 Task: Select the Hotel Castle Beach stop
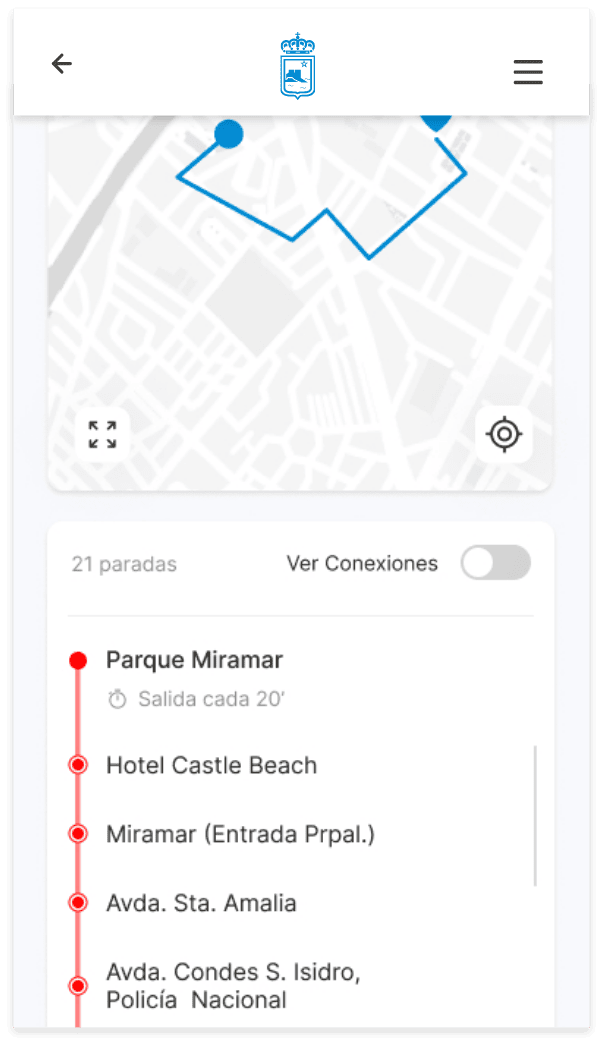click(x=211, y=765)
